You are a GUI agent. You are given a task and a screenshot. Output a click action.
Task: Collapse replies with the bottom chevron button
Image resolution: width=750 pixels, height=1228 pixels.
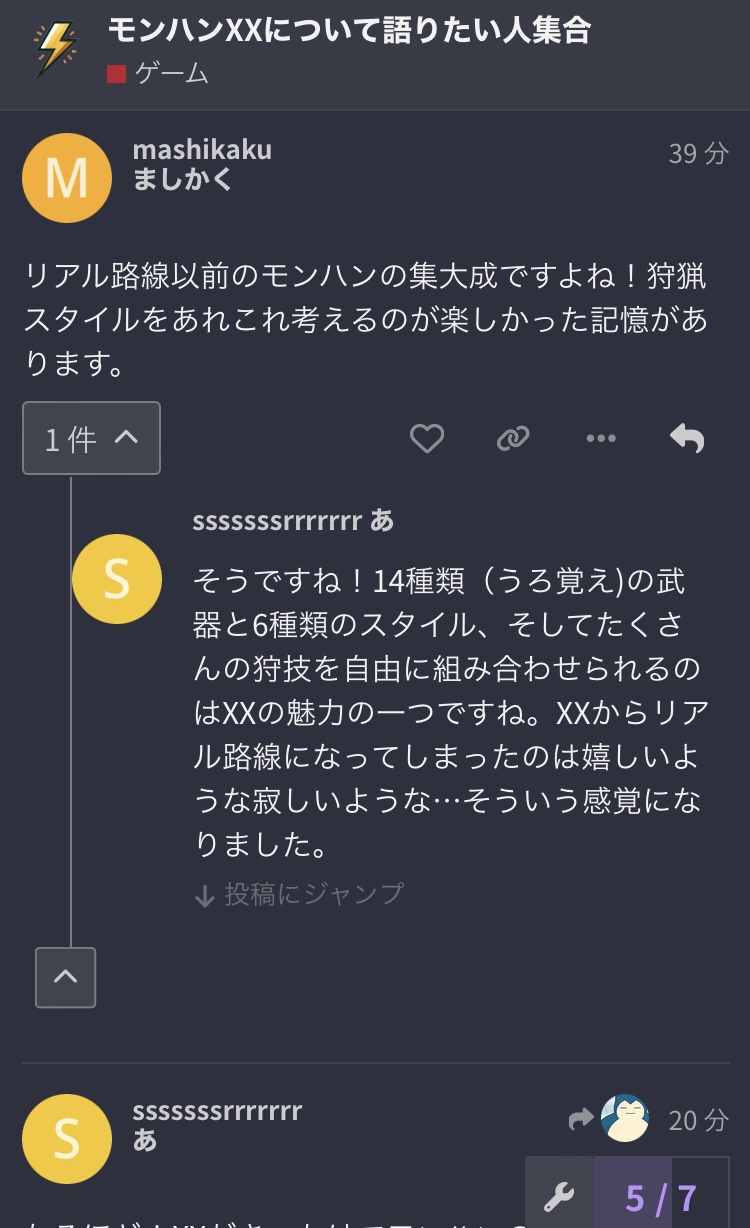65,977
